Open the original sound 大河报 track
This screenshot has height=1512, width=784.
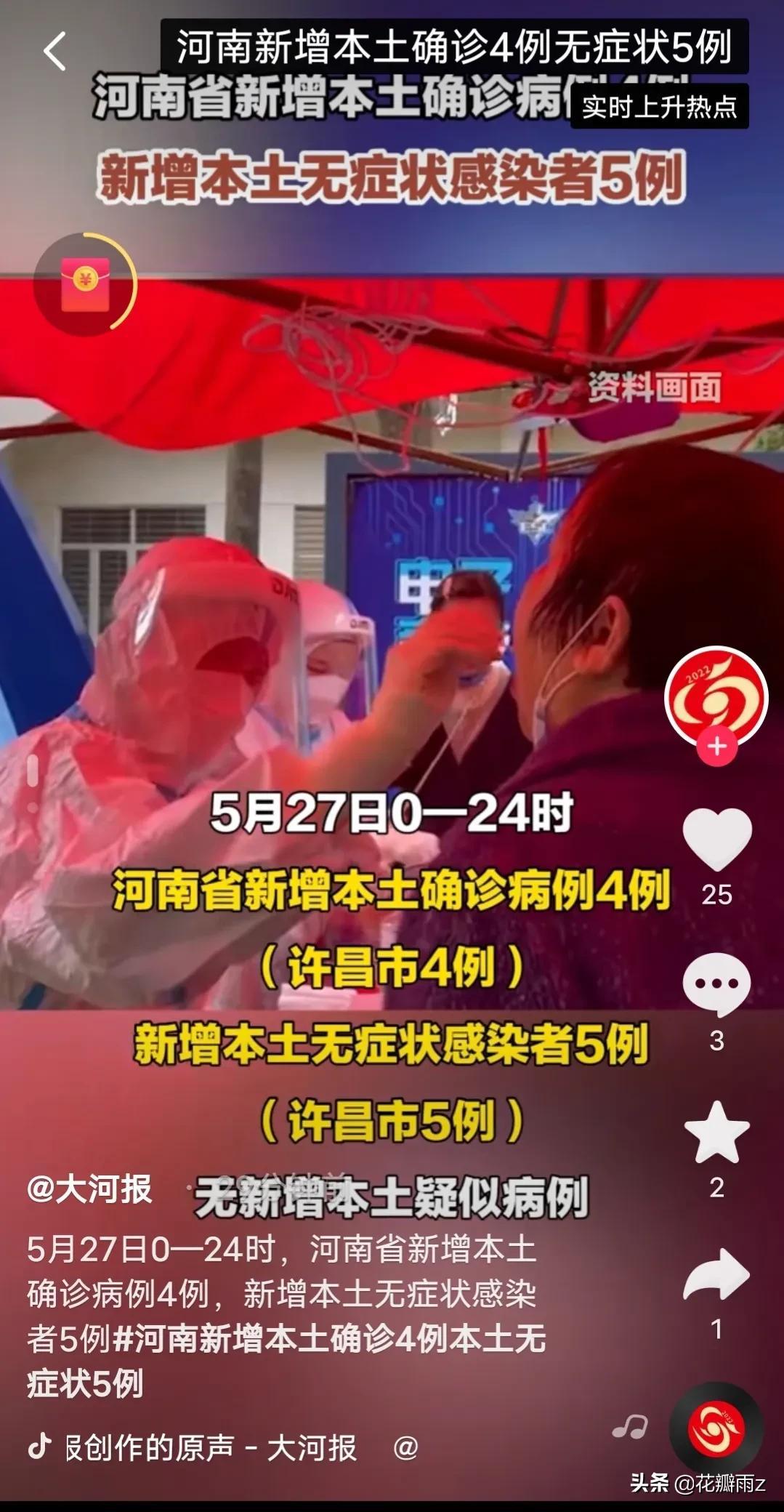211,1448
